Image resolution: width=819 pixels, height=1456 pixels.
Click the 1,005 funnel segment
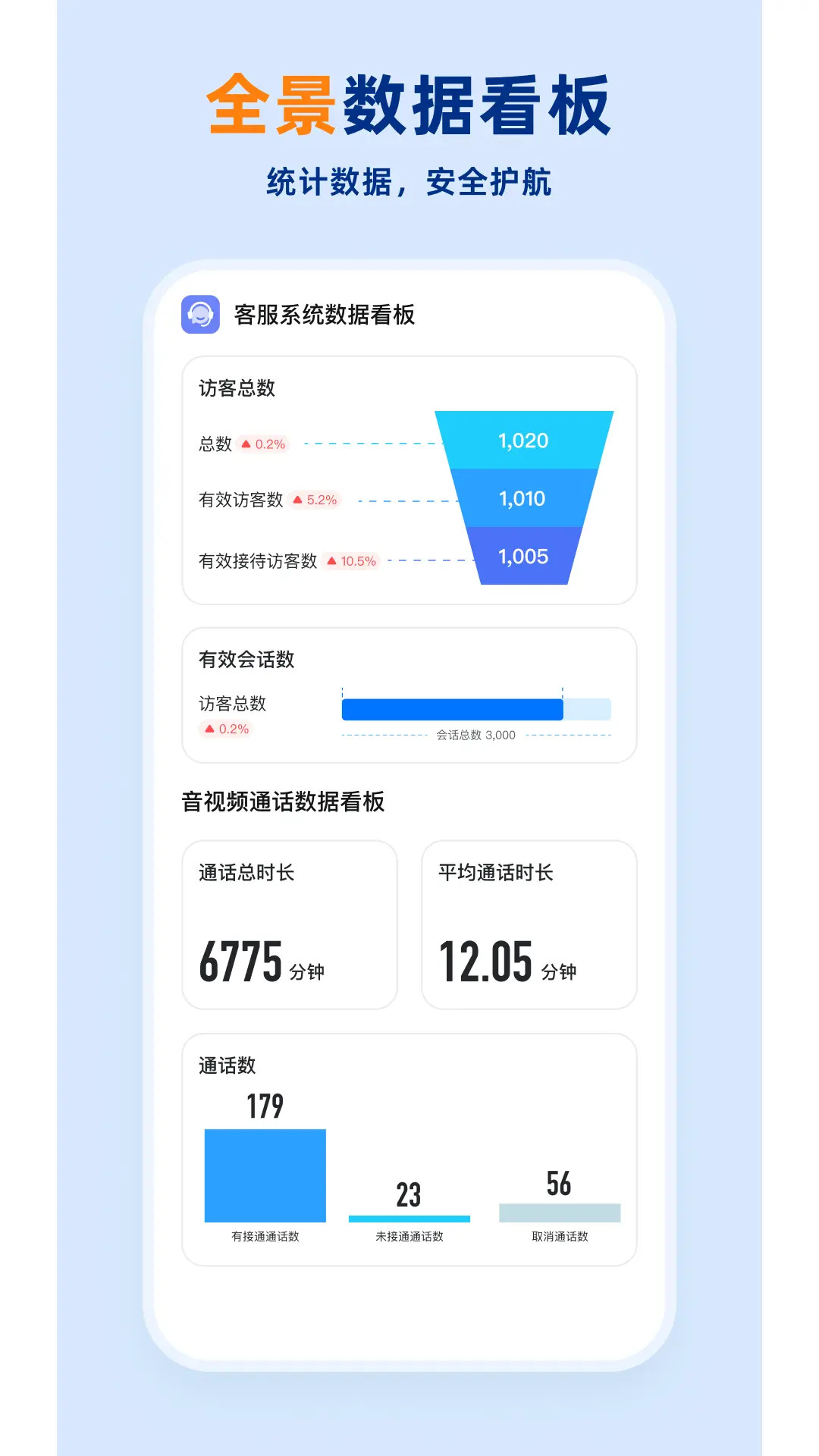[523, 556]
